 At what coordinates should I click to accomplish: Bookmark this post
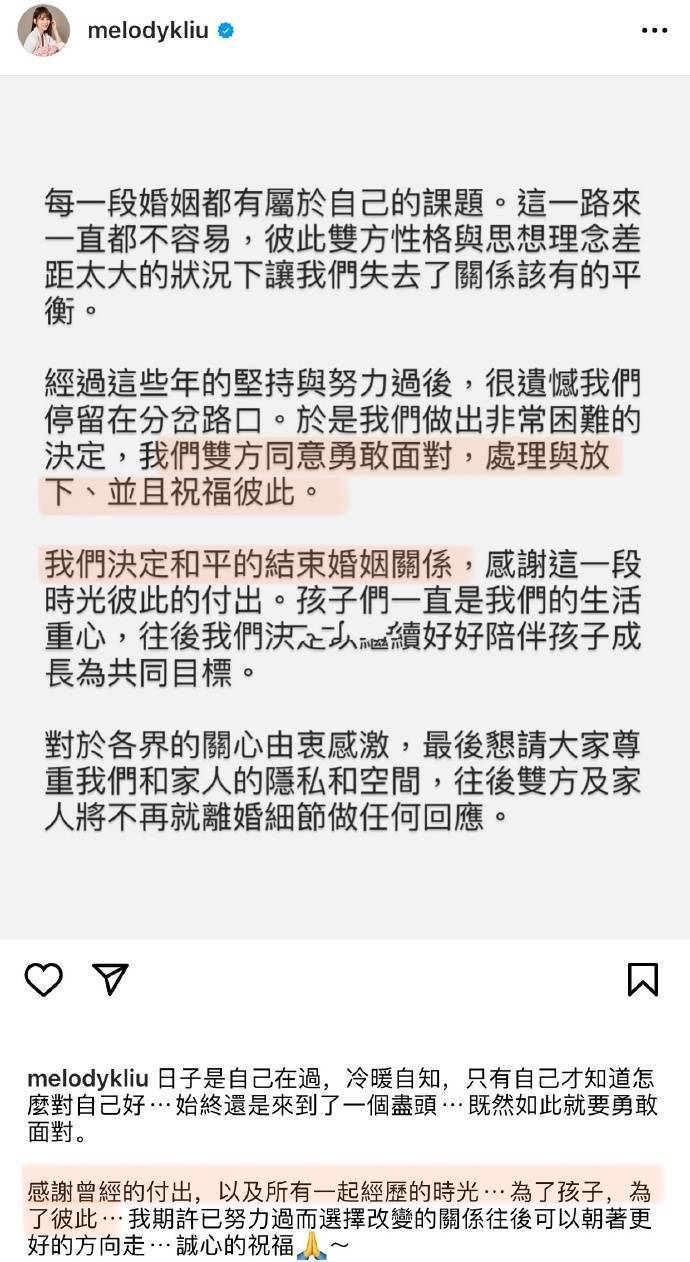click(642, 979)
